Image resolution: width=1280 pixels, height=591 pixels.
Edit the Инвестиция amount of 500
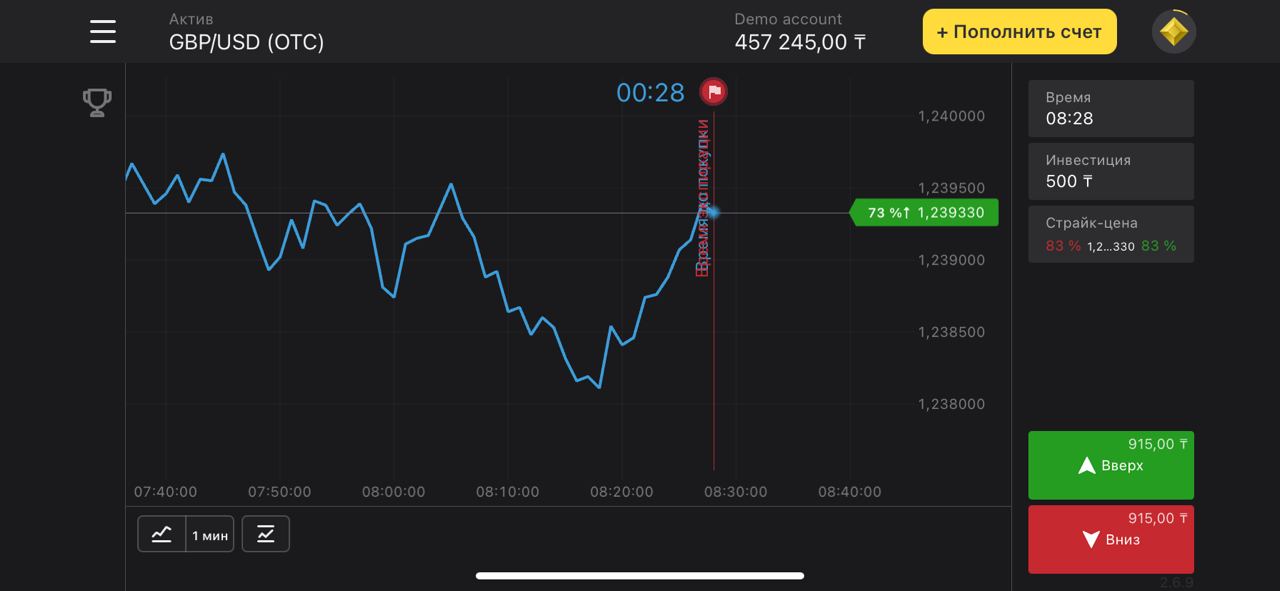1111,171
